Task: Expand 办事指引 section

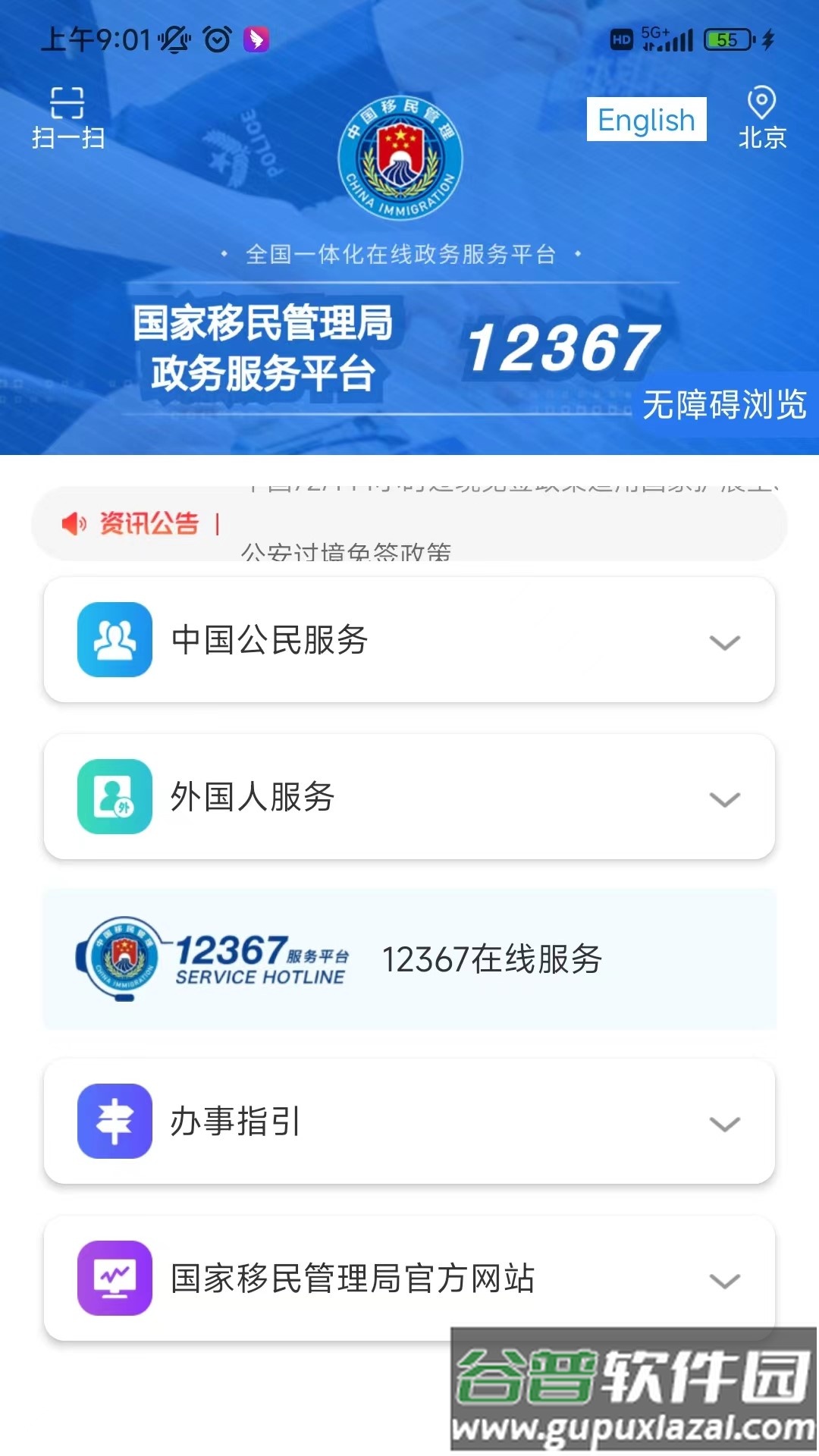Action: tap(409, 1122)
